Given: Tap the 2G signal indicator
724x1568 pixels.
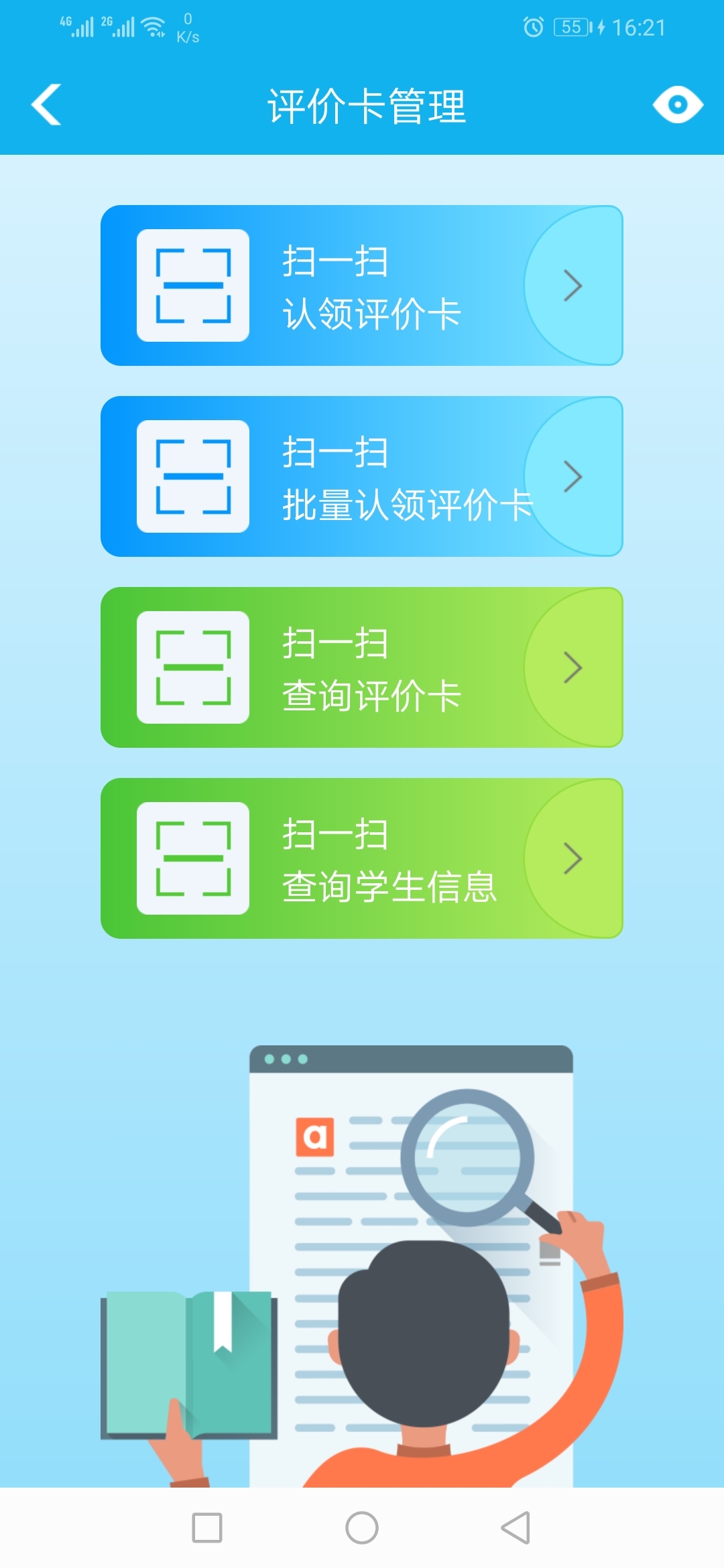Looking at the screenshot, I should (119, 27).
